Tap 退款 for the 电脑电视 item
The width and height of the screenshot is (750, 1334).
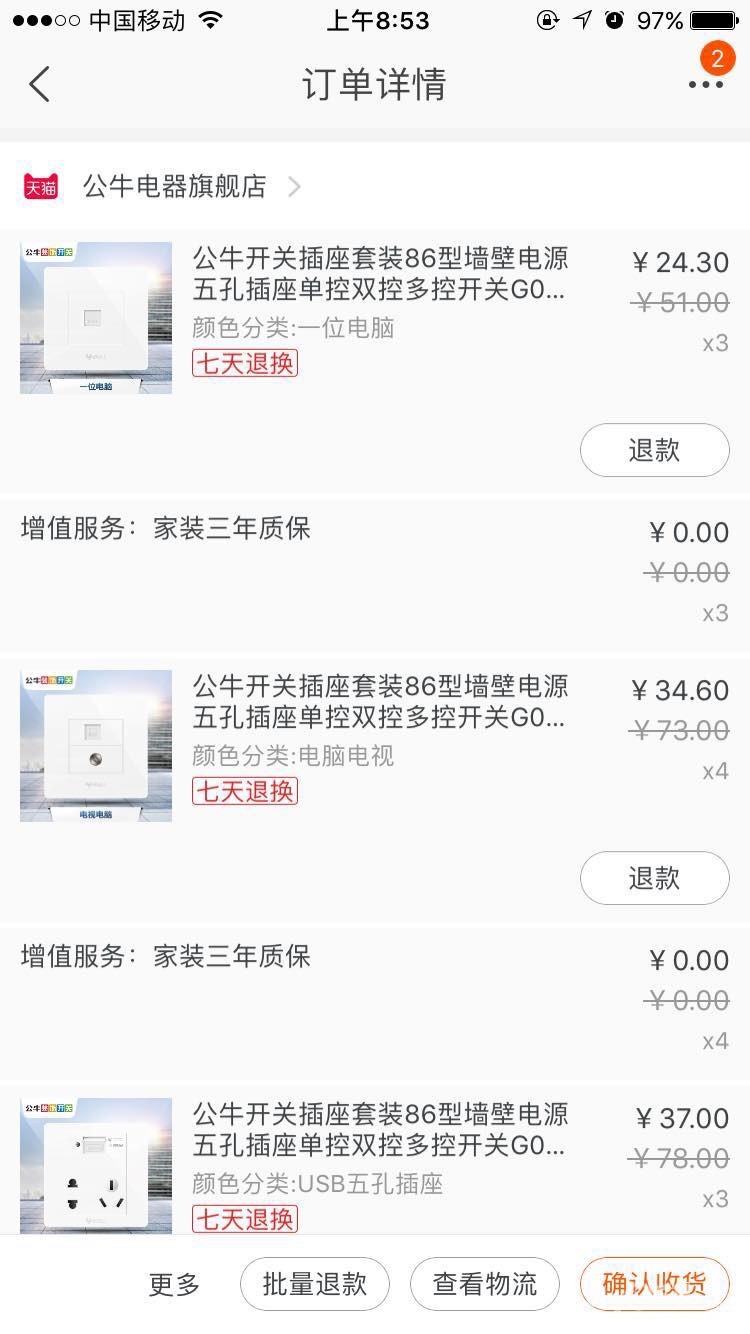click(654, 878)
